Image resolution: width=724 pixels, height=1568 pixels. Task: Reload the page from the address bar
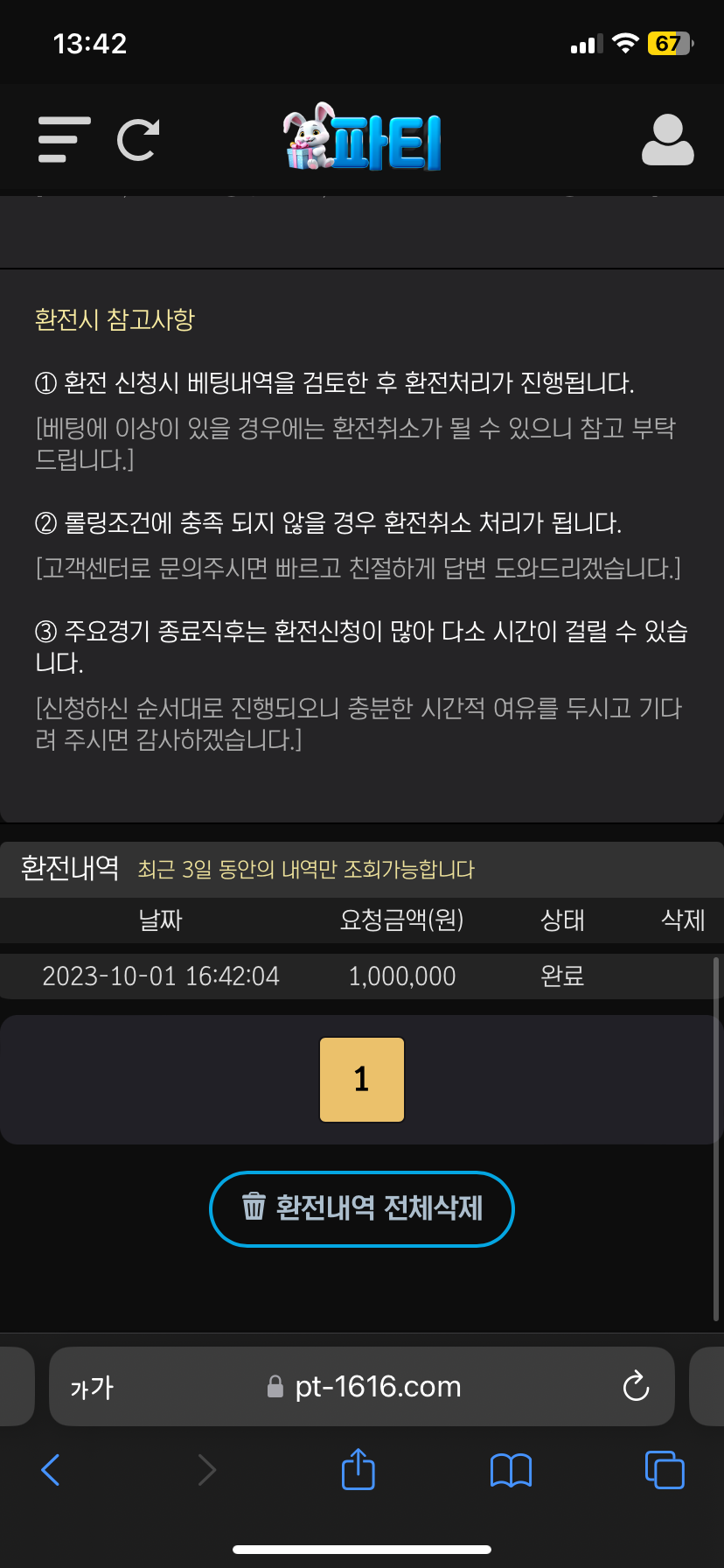pyautogui.click(x=636, y=1386)
